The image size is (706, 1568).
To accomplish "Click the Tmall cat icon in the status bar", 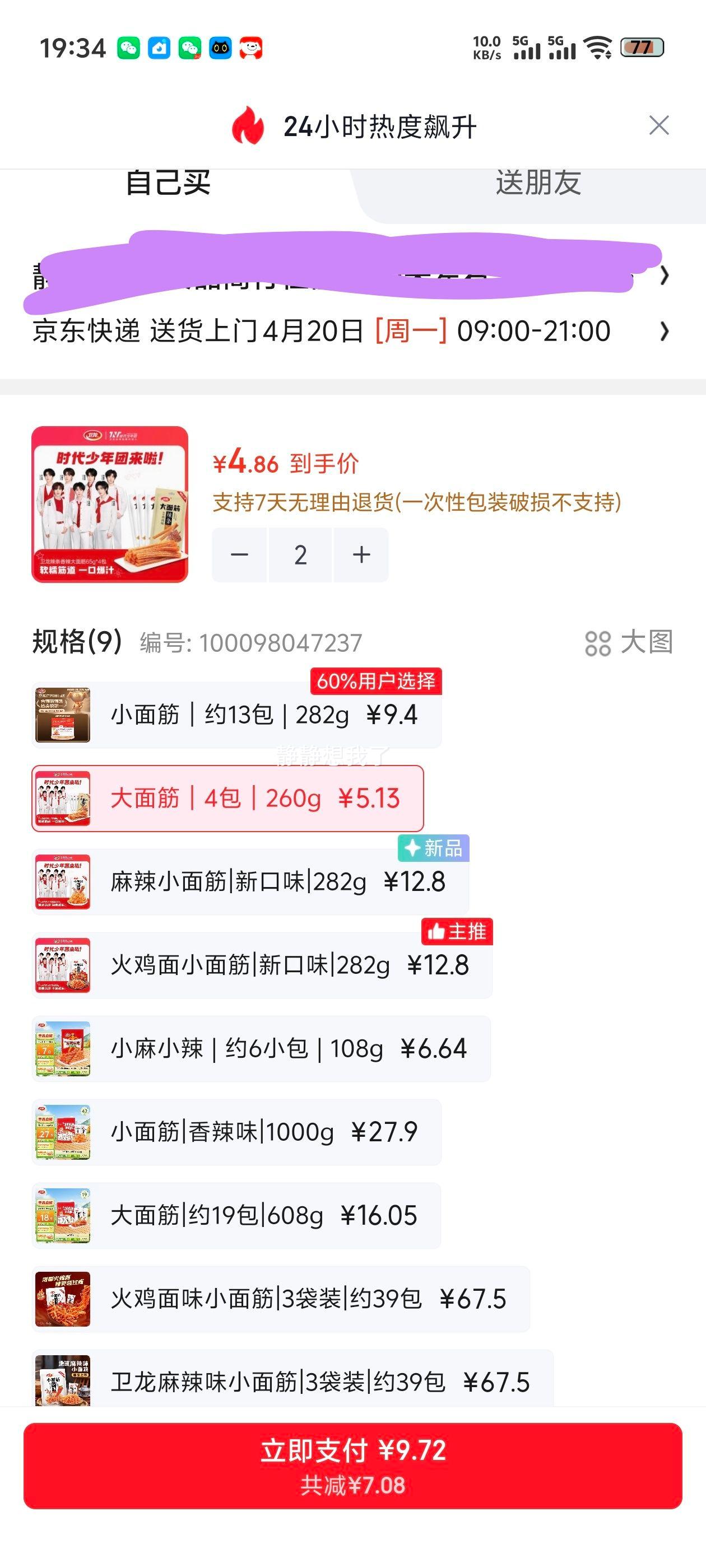I will (x=222, y=48).
